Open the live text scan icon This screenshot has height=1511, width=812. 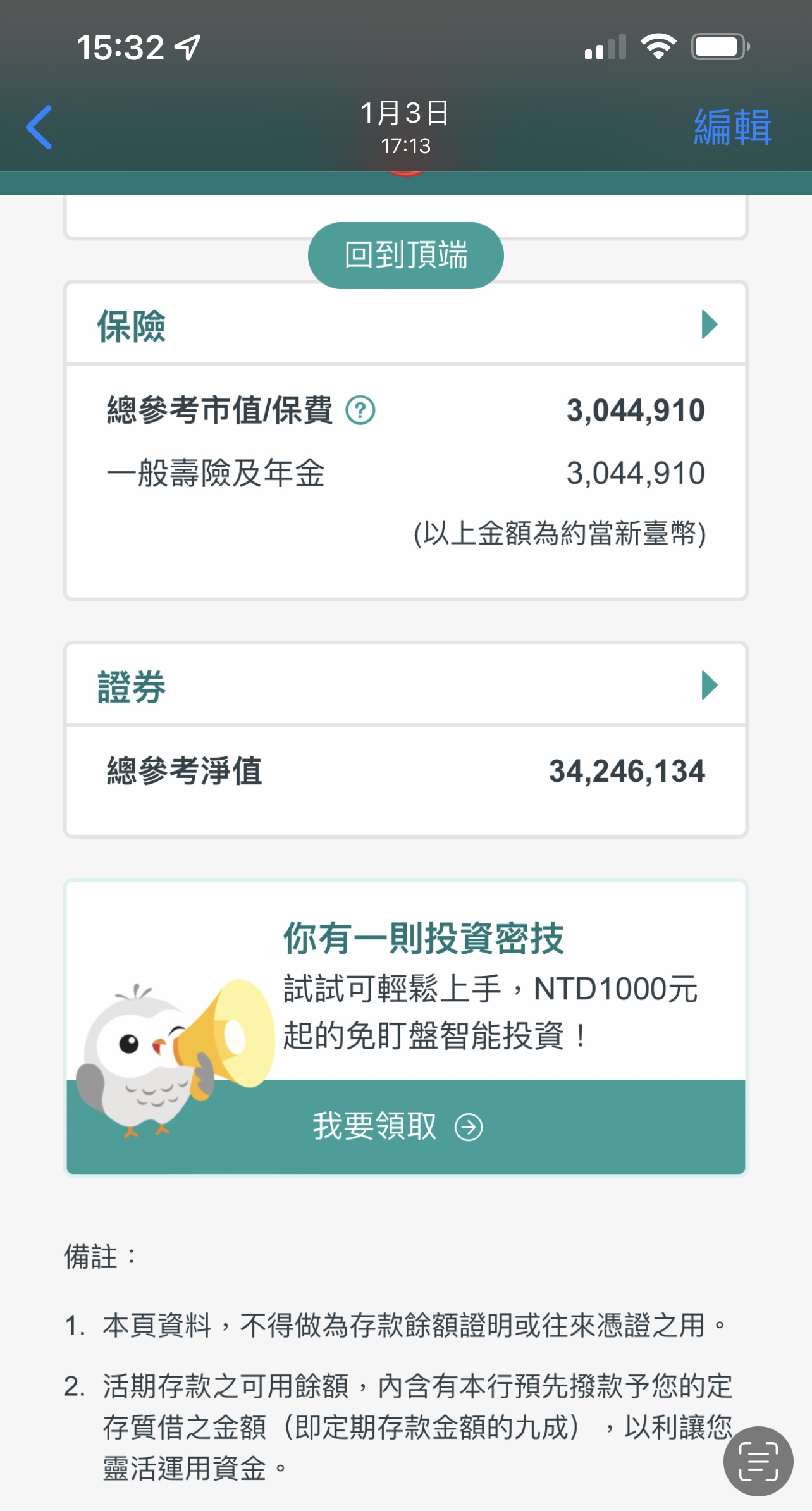[x=758, y=1461]
